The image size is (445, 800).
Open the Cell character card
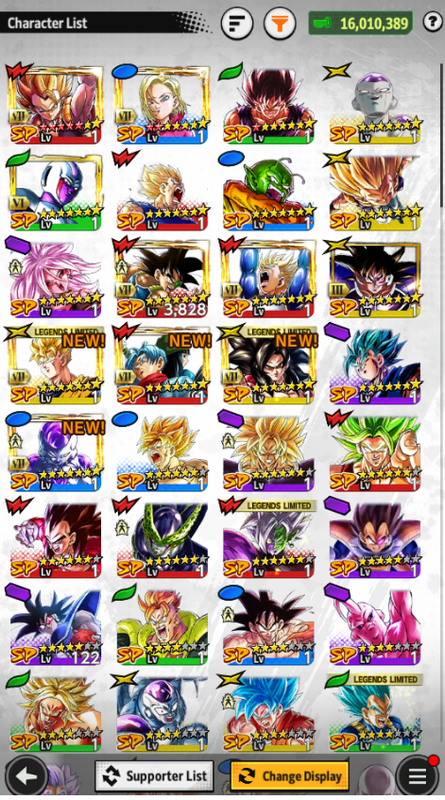161,538
